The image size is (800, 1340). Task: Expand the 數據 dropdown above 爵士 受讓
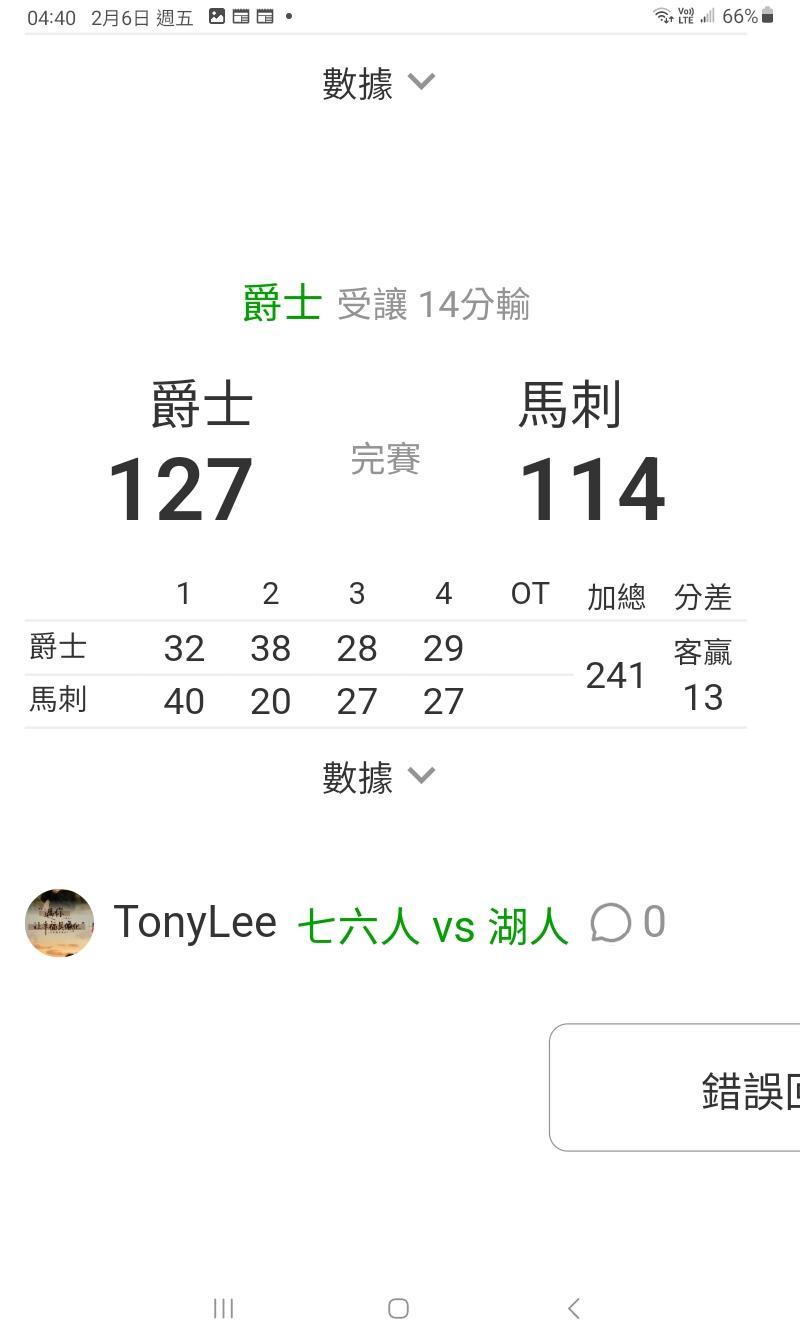pos(378,83)
